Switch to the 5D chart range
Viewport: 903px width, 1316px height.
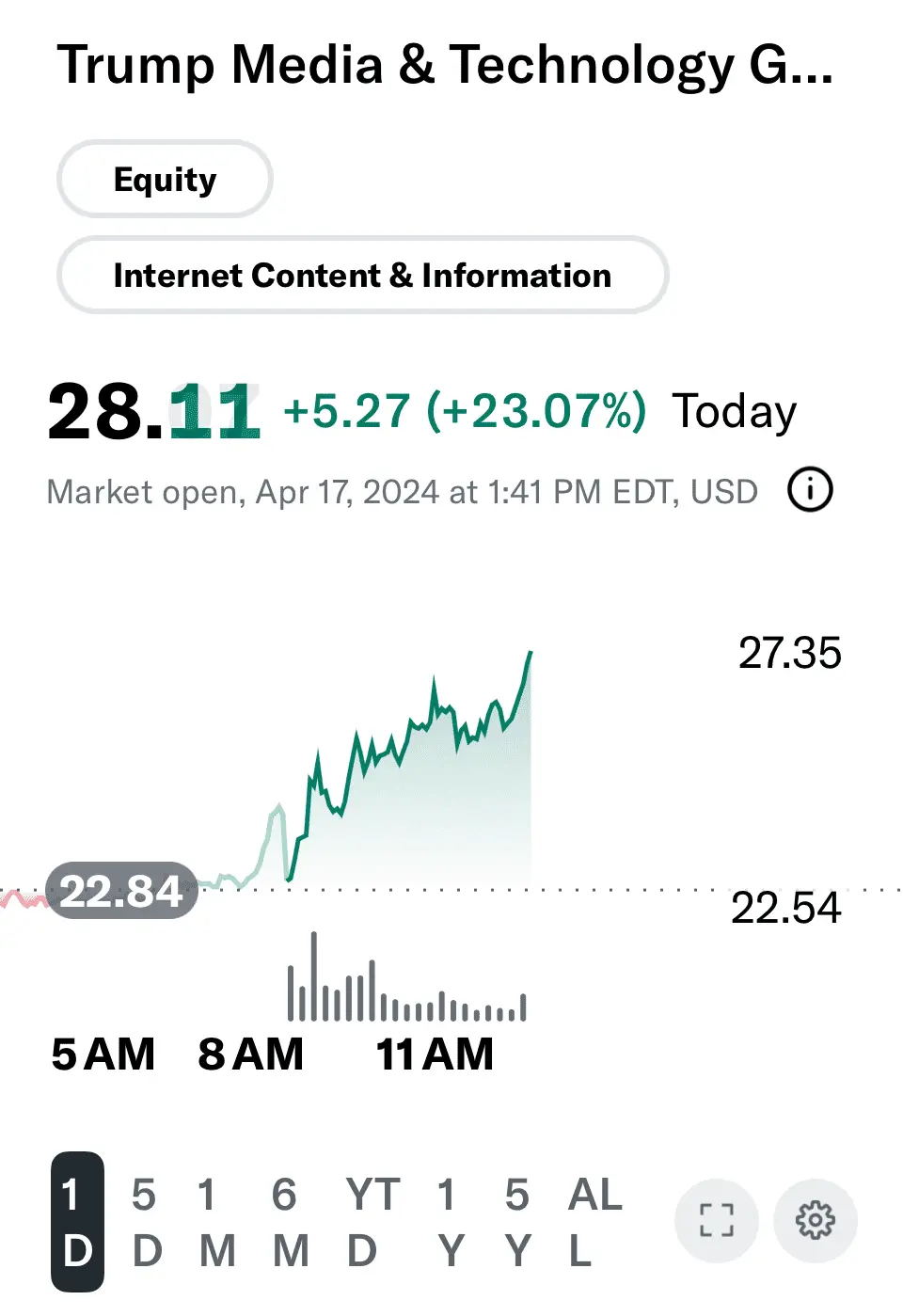pyautogui.click(x=146, y=1222)
